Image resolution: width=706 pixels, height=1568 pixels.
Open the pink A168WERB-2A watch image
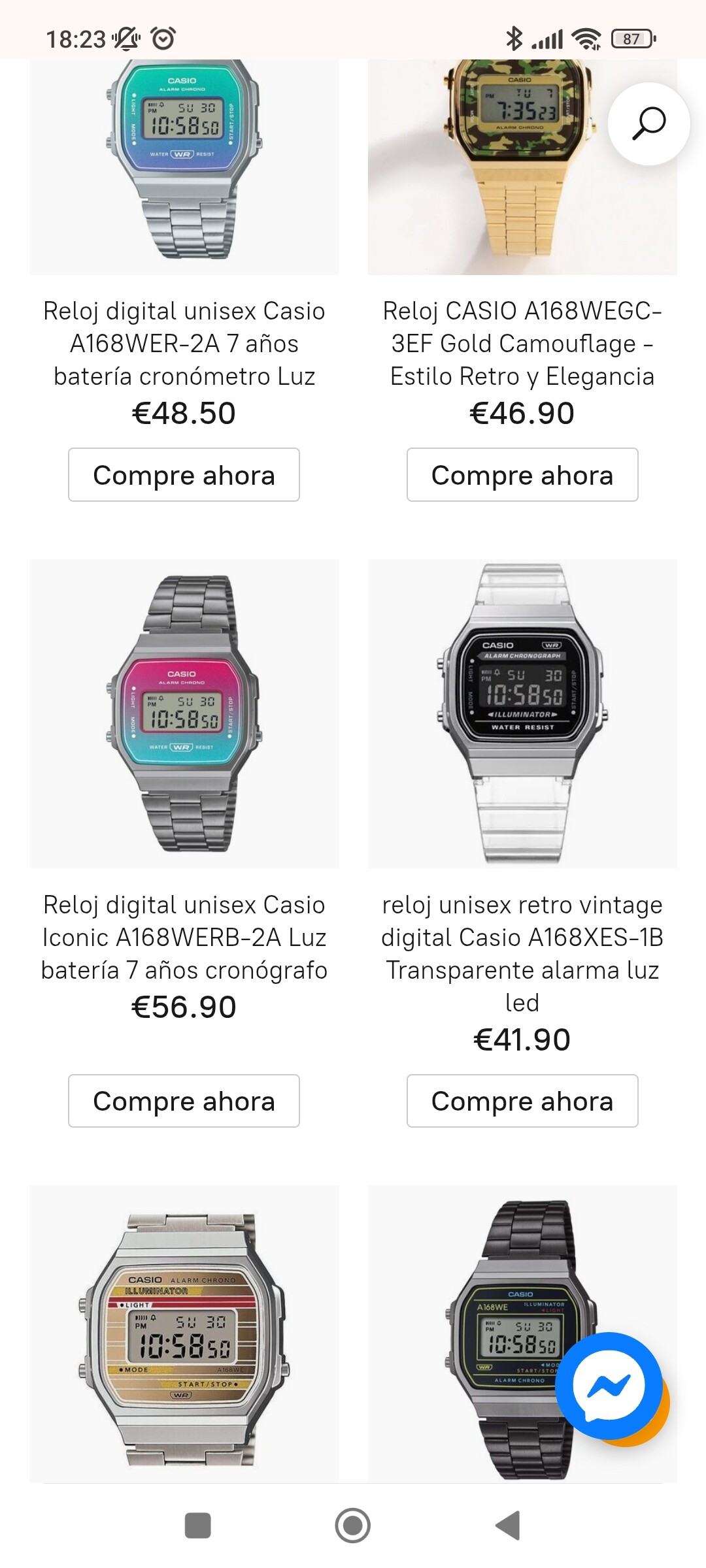coord(184,713)
